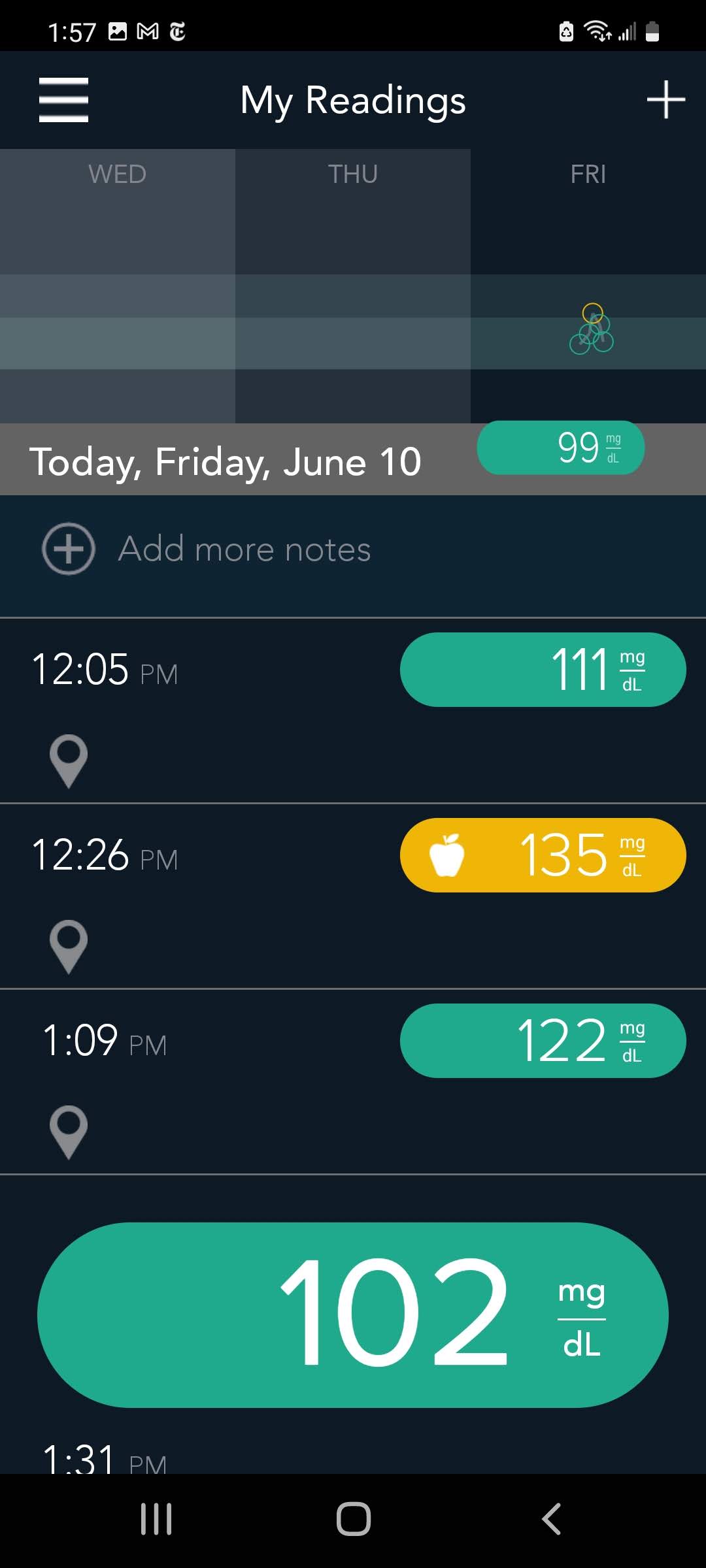Open the hamburger menu
Screen dimensions: 706x1568
pos(63,100)
